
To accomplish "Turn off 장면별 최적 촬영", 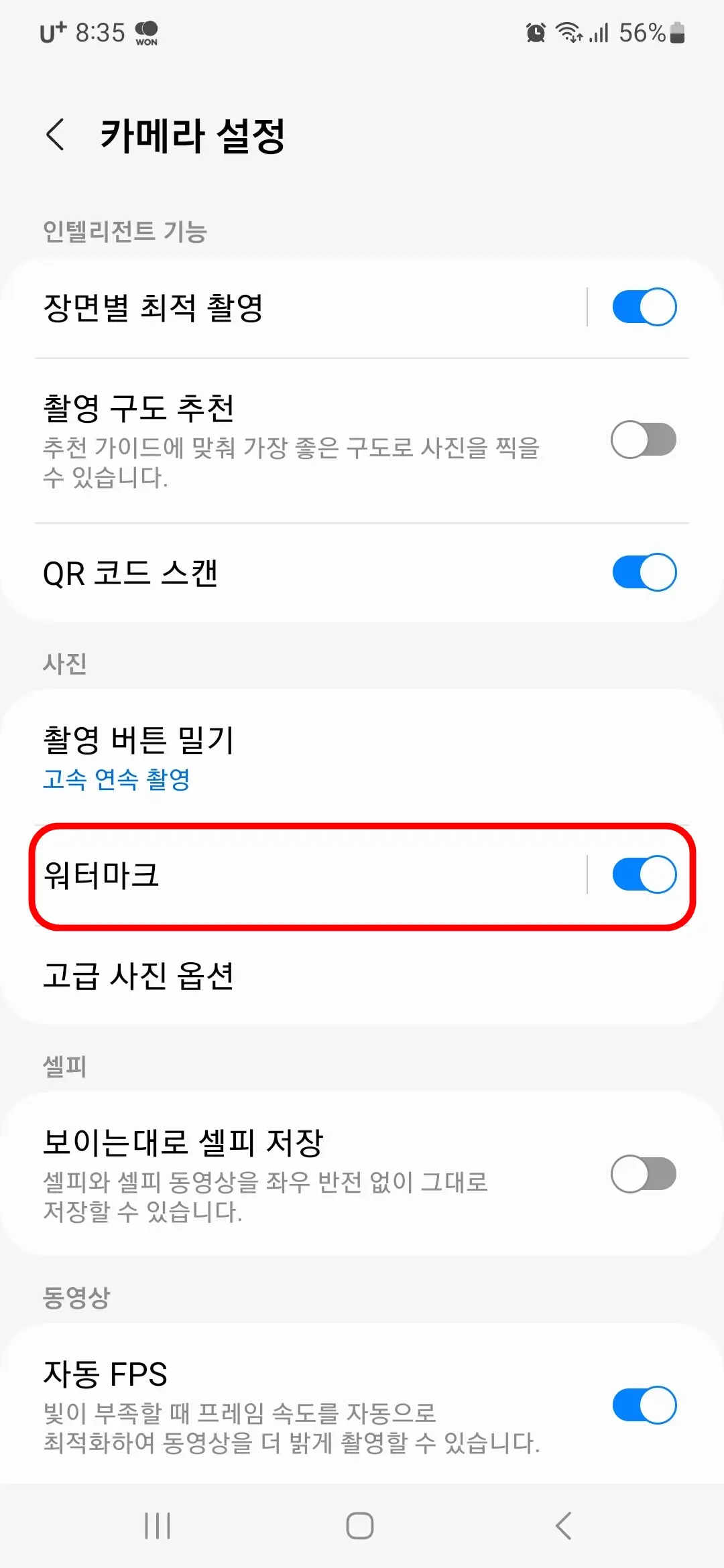I will coord(642,306).
